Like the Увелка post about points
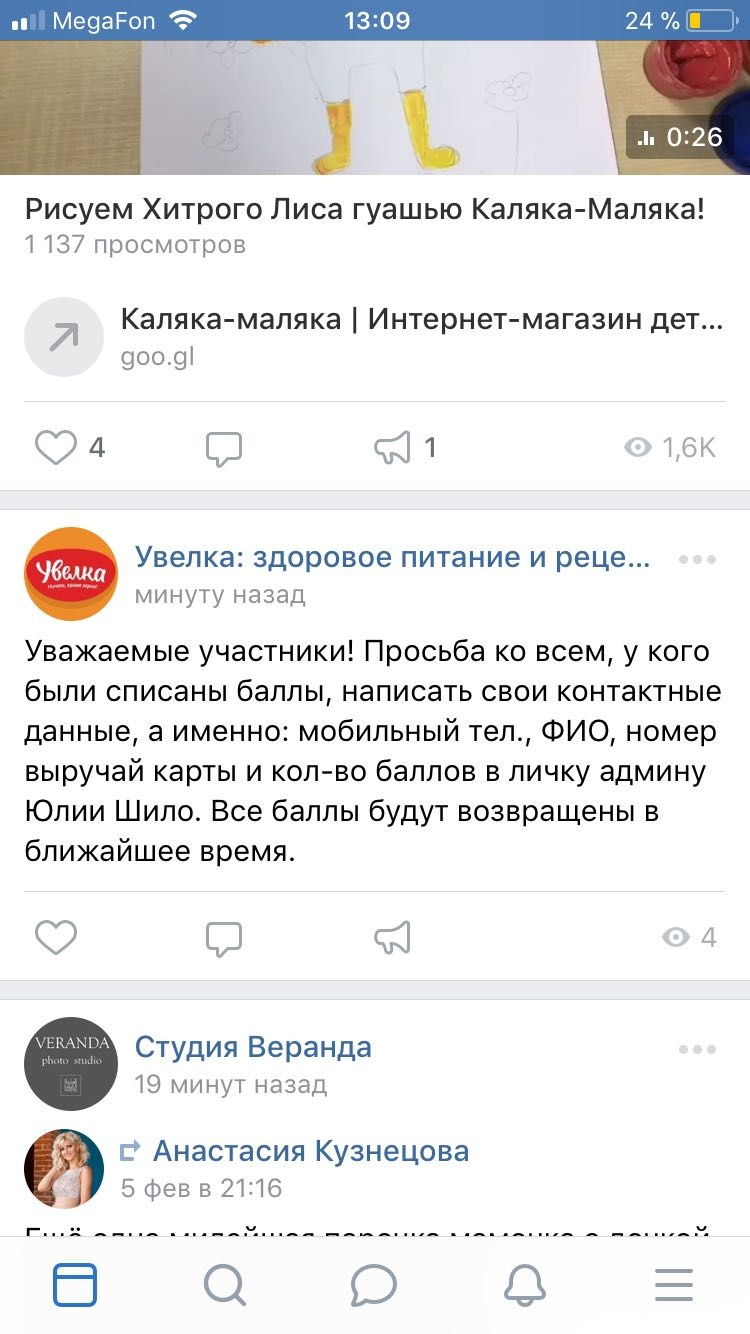The height and width of the screenshot is (1334, 750). [x=56, y=937]
